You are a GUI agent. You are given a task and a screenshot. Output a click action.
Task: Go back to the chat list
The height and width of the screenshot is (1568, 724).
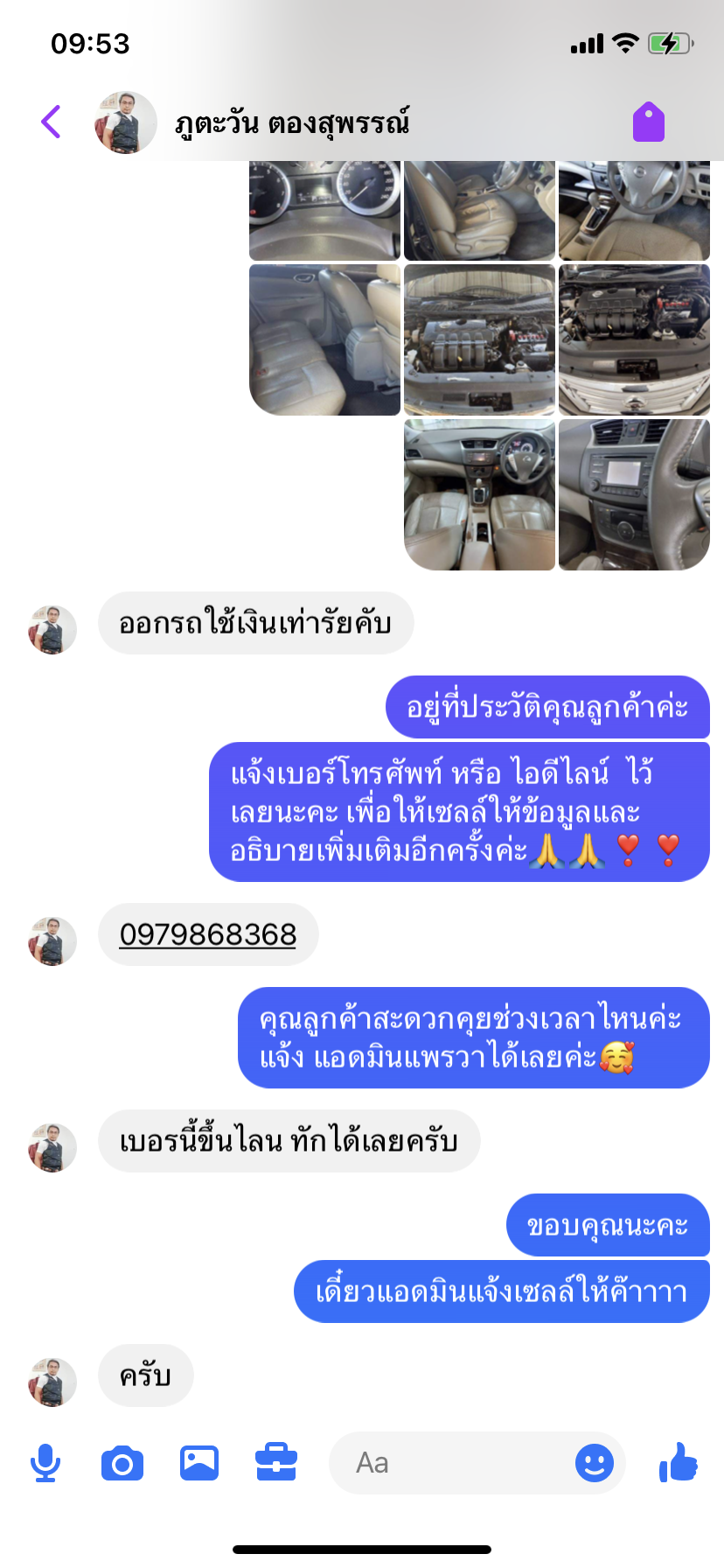pos(51,122)
